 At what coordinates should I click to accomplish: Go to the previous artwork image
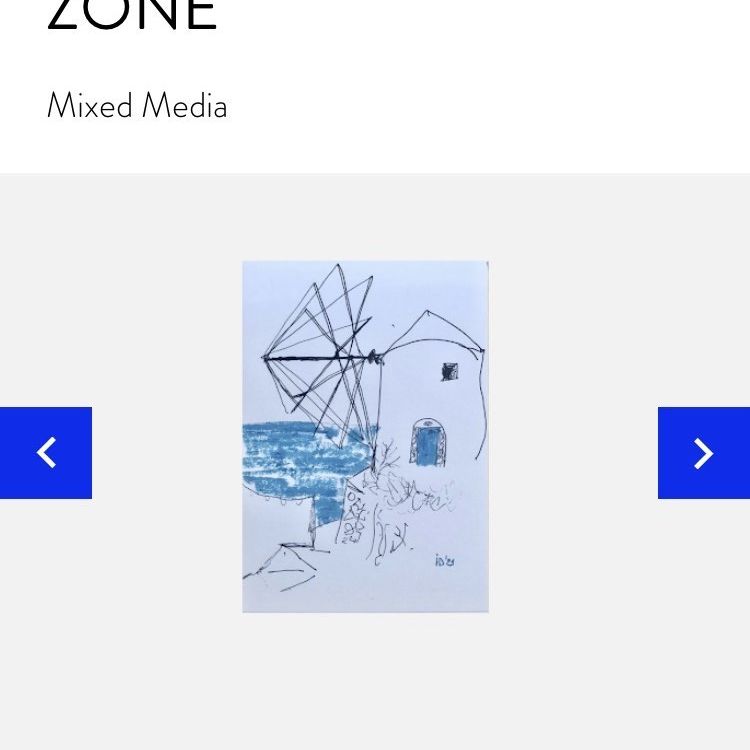coord(46,453)
